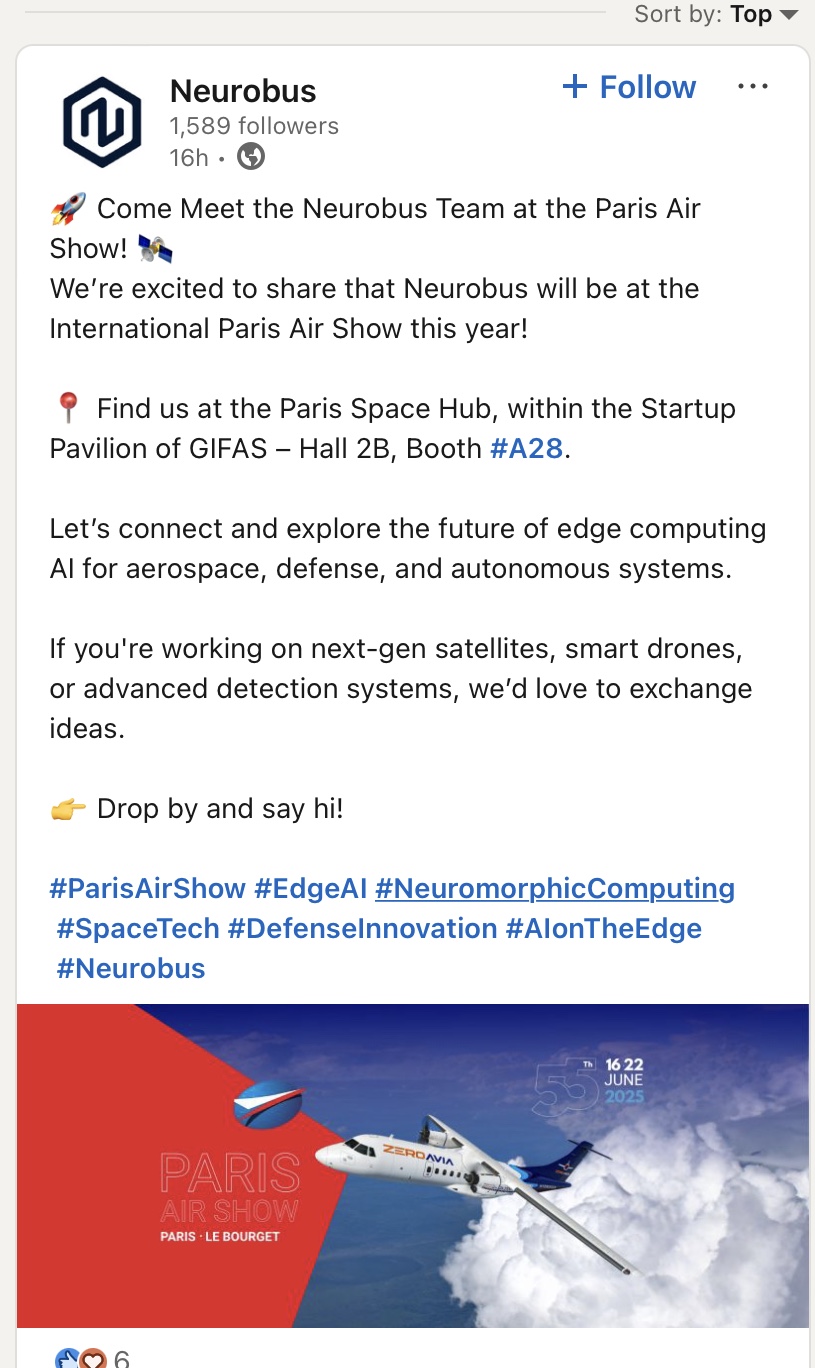The image size is (815, 1368).
Task: Follow the Neurobus page
Action: click(629, 87)
